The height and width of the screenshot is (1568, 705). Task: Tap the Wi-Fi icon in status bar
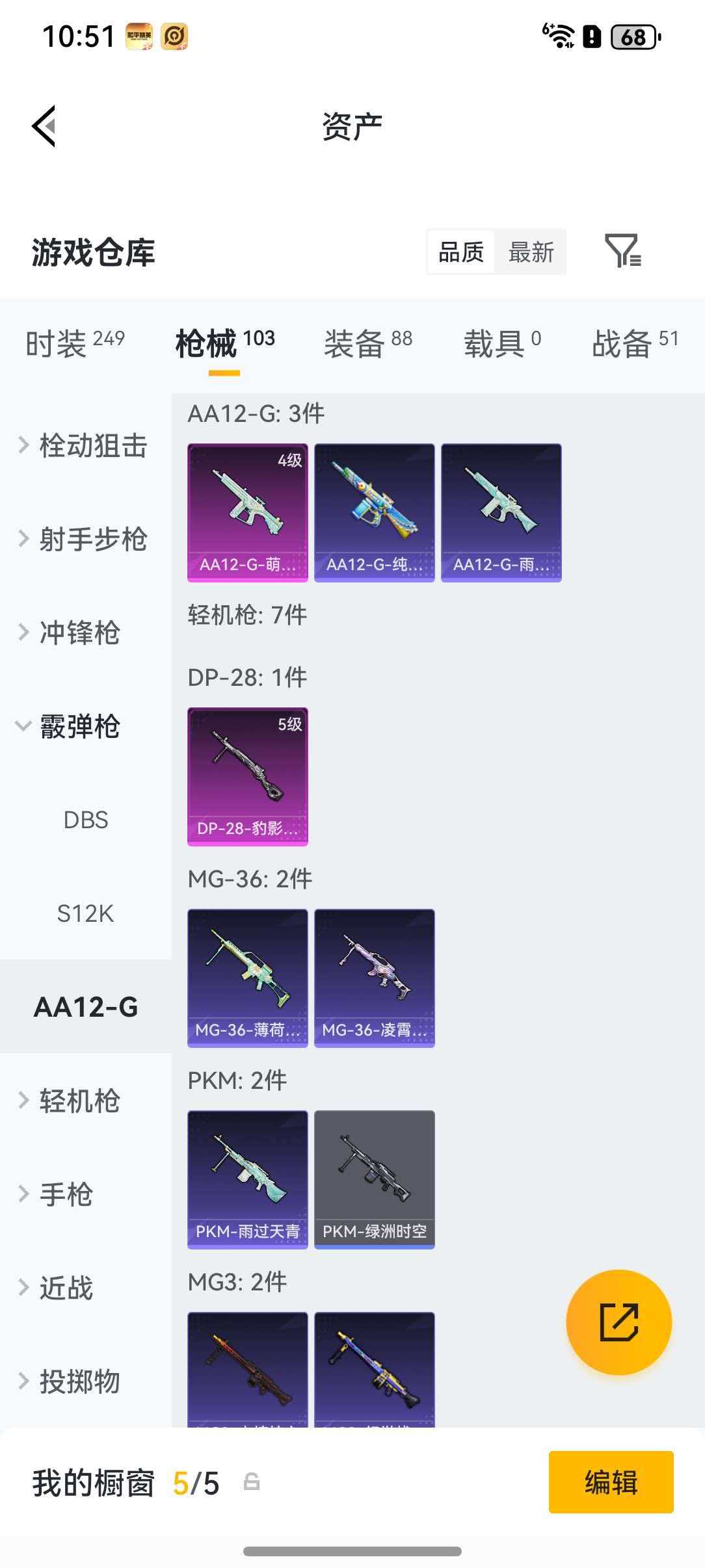point(561,37)
